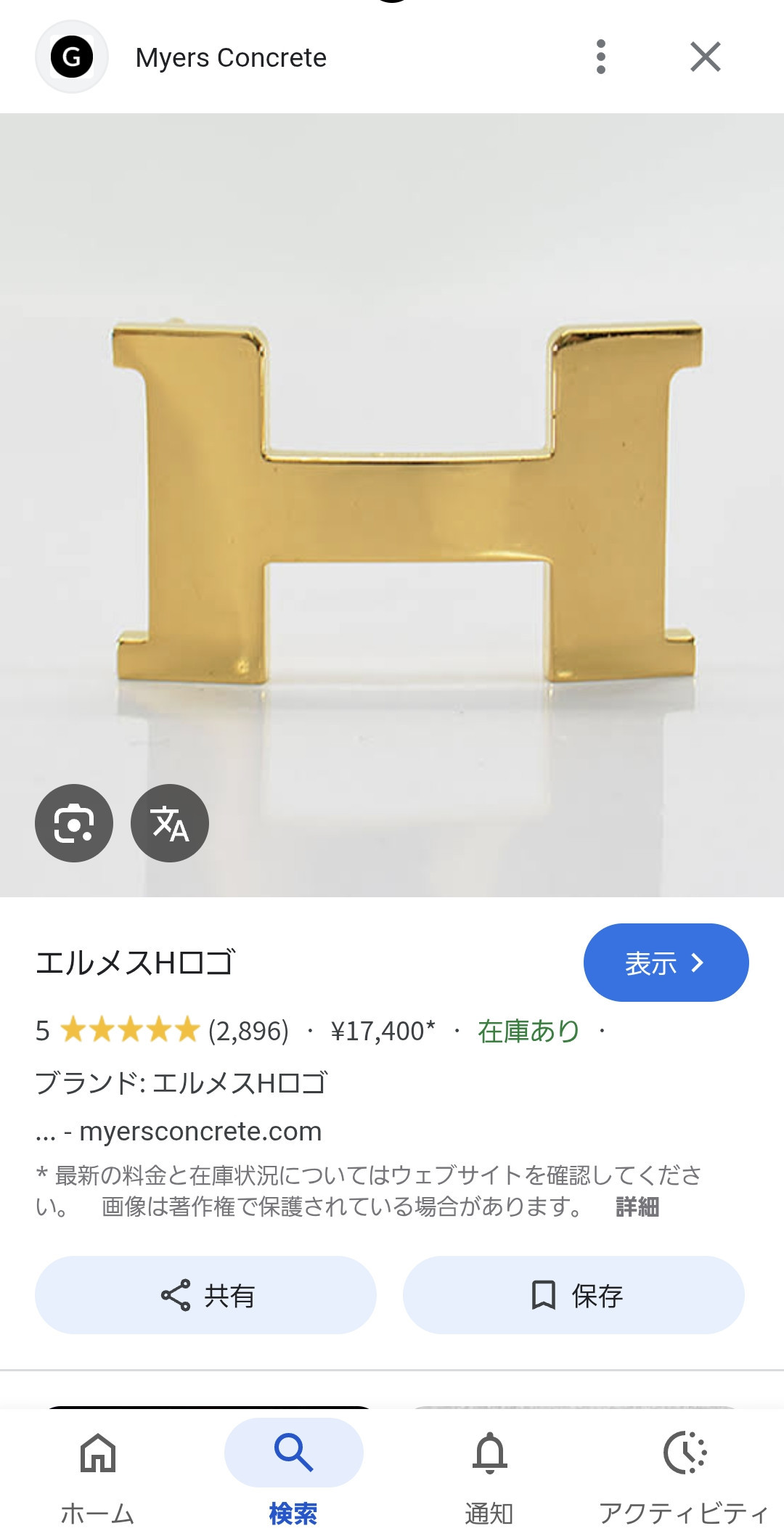Screen dimensions: 784x1531
Task: Tap the 表示 button to visit site
Action: click(x=666, y=963)
